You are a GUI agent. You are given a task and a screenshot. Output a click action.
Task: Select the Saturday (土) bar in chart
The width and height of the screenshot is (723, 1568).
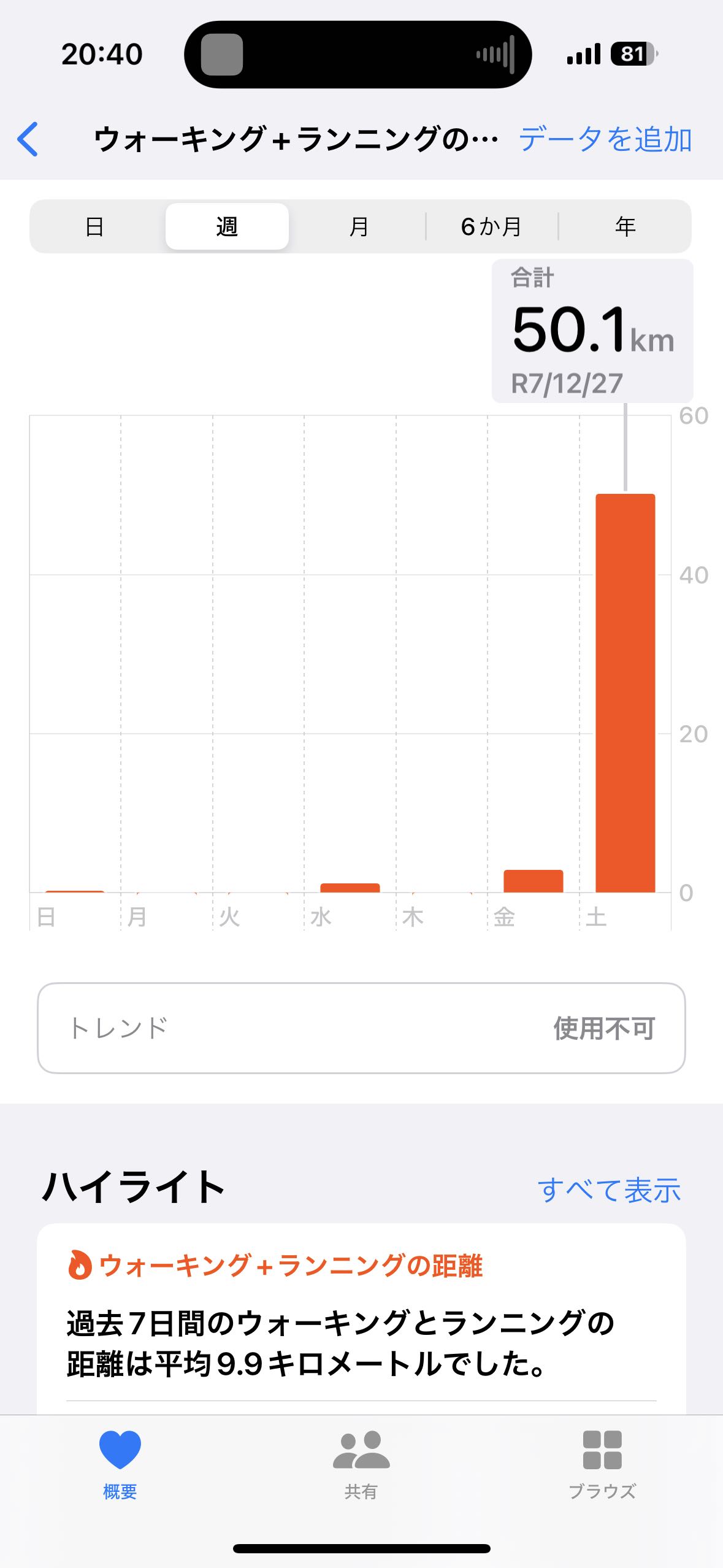click(x=625, y=693)
